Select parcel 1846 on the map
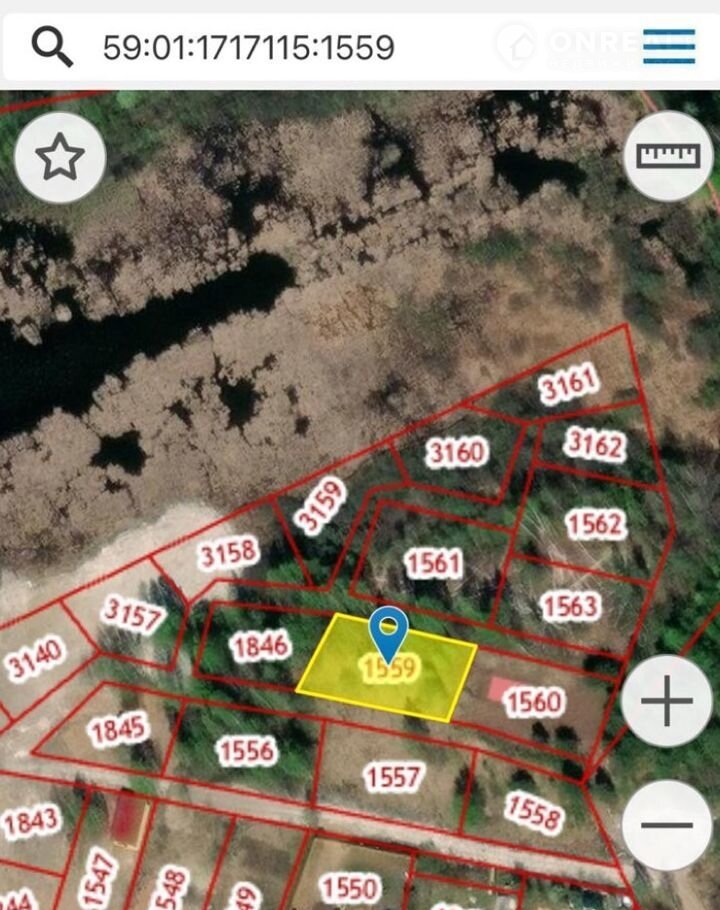Screen dimensions: 720x910 (x=259, y=646)
